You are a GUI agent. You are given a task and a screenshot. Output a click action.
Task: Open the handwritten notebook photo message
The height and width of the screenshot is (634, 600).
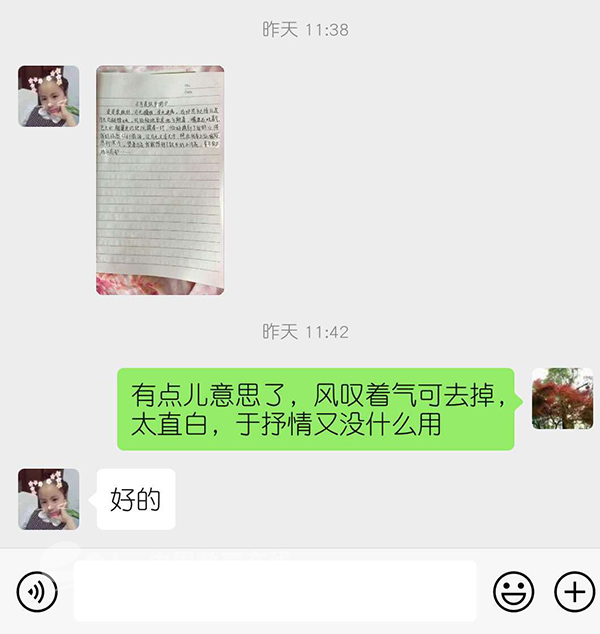[160, 180]
